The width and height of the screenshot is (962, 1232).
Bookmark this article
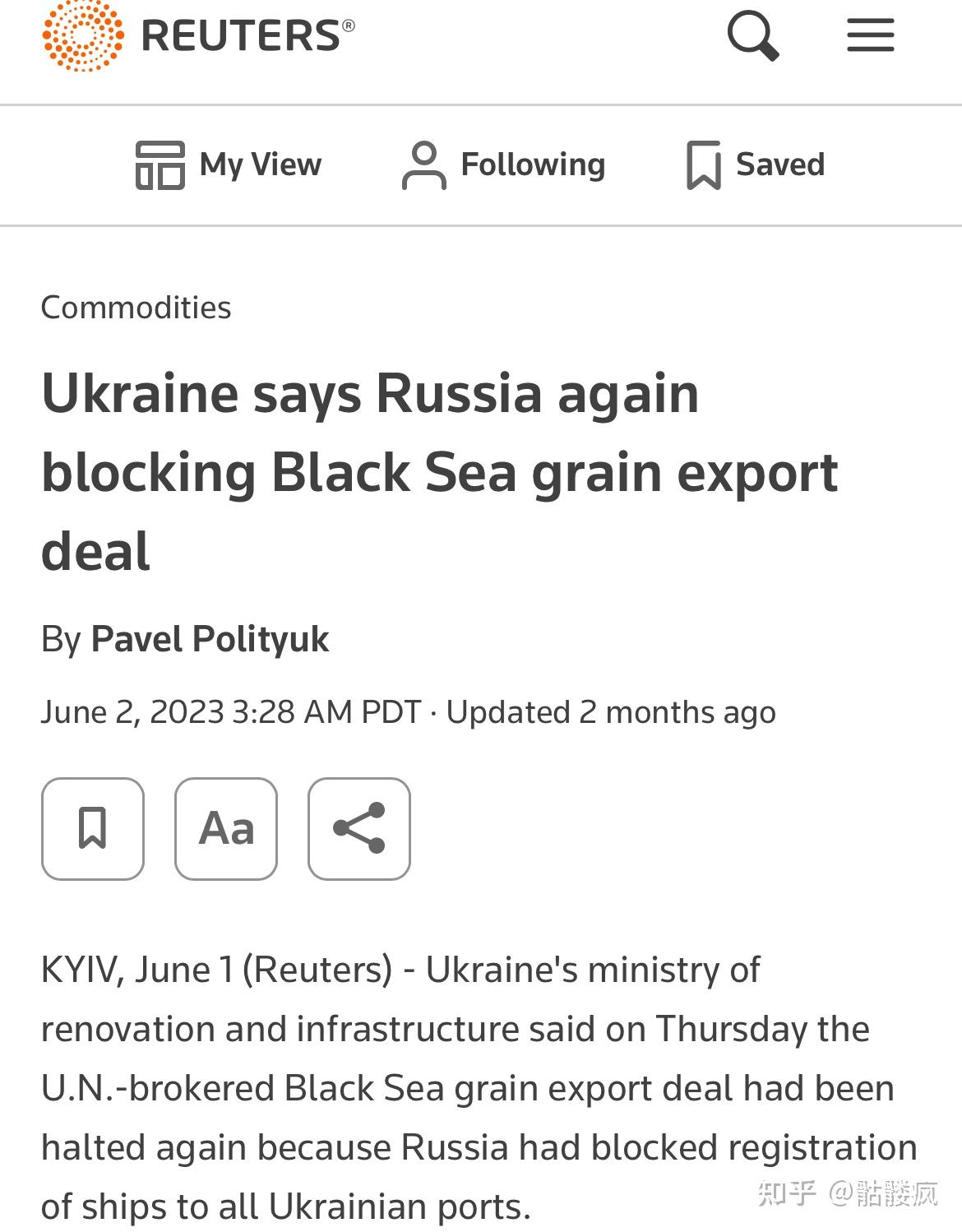point(93,828)
